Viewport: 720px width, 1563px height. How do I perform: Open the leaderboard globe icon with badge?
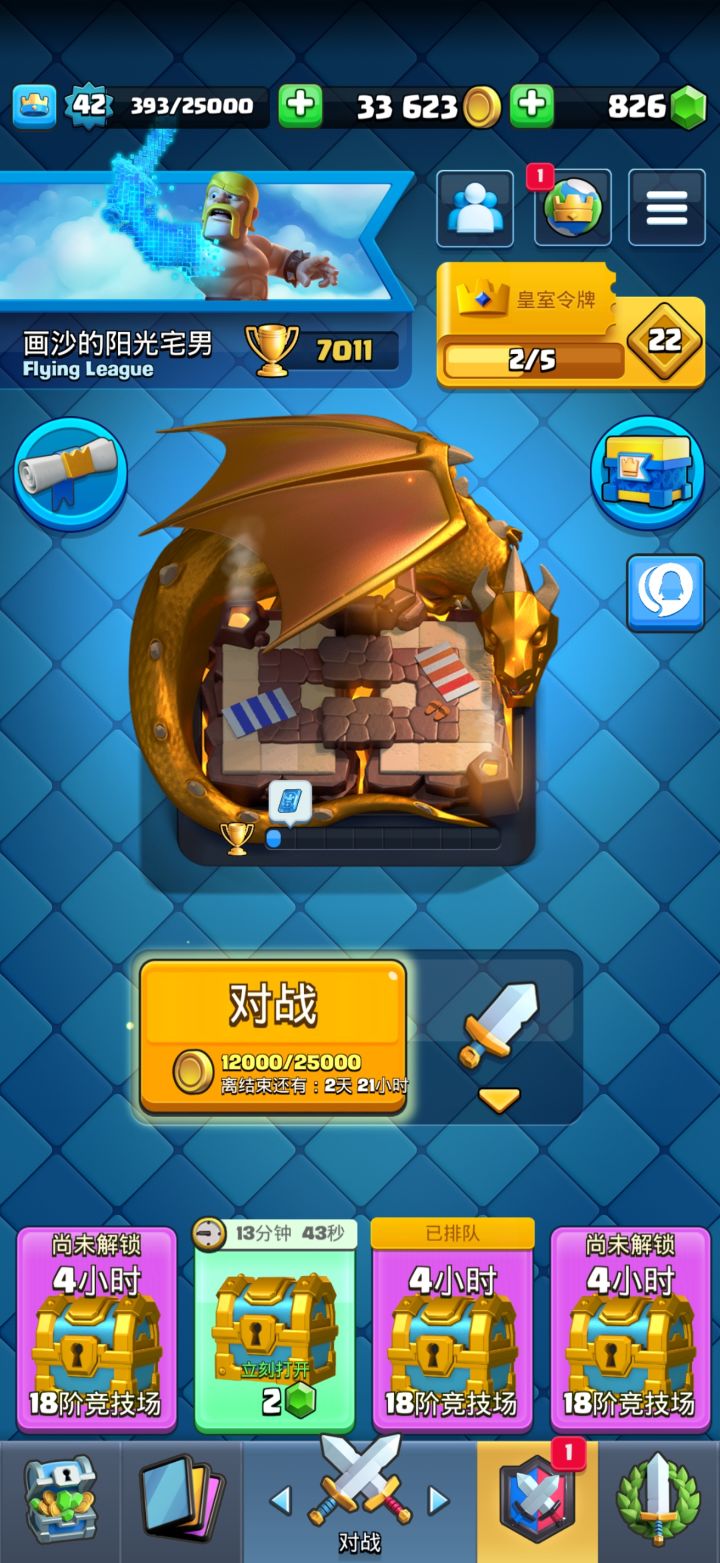(572, 208)
